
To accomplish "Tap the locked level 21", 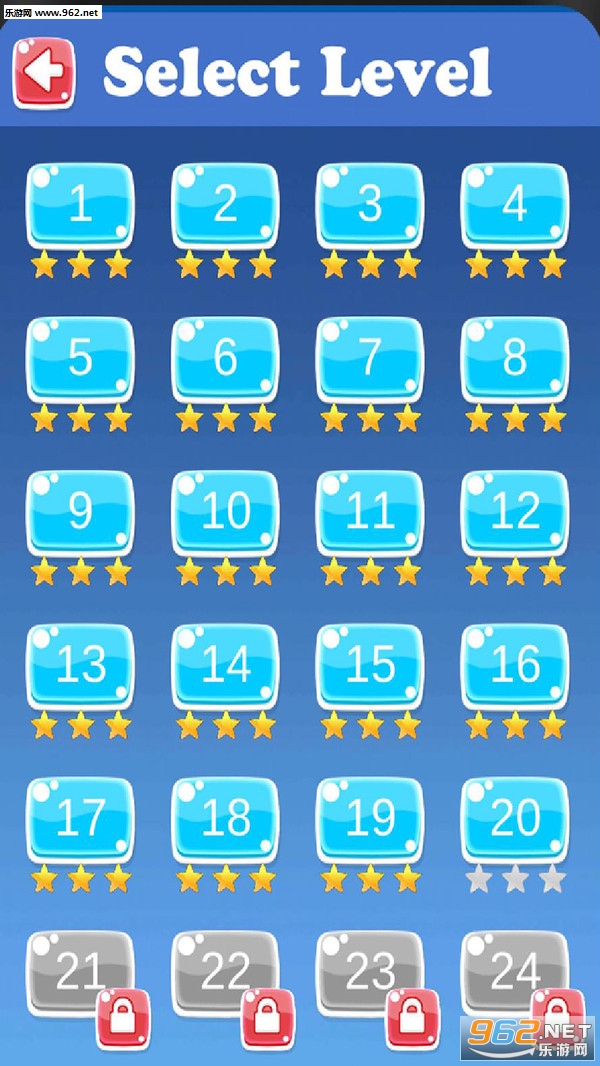I will pos(80,972).
